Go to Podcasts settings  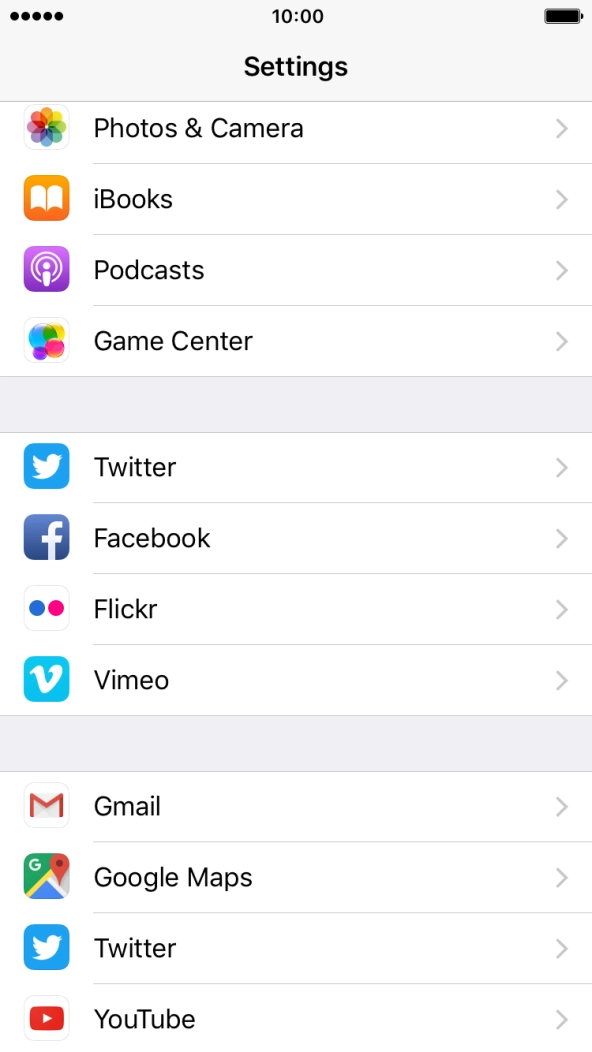[296, 270]
